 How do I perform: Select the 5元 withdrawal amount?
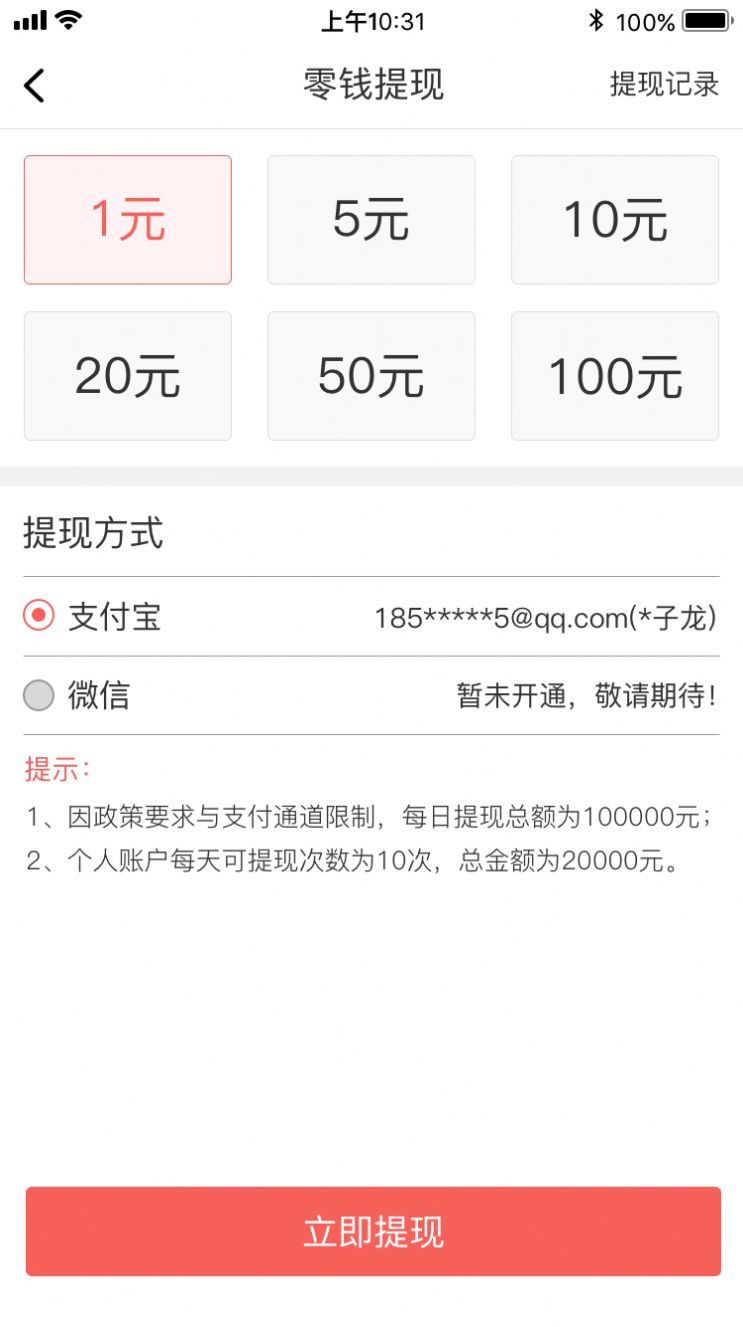[x=371, y=219]
